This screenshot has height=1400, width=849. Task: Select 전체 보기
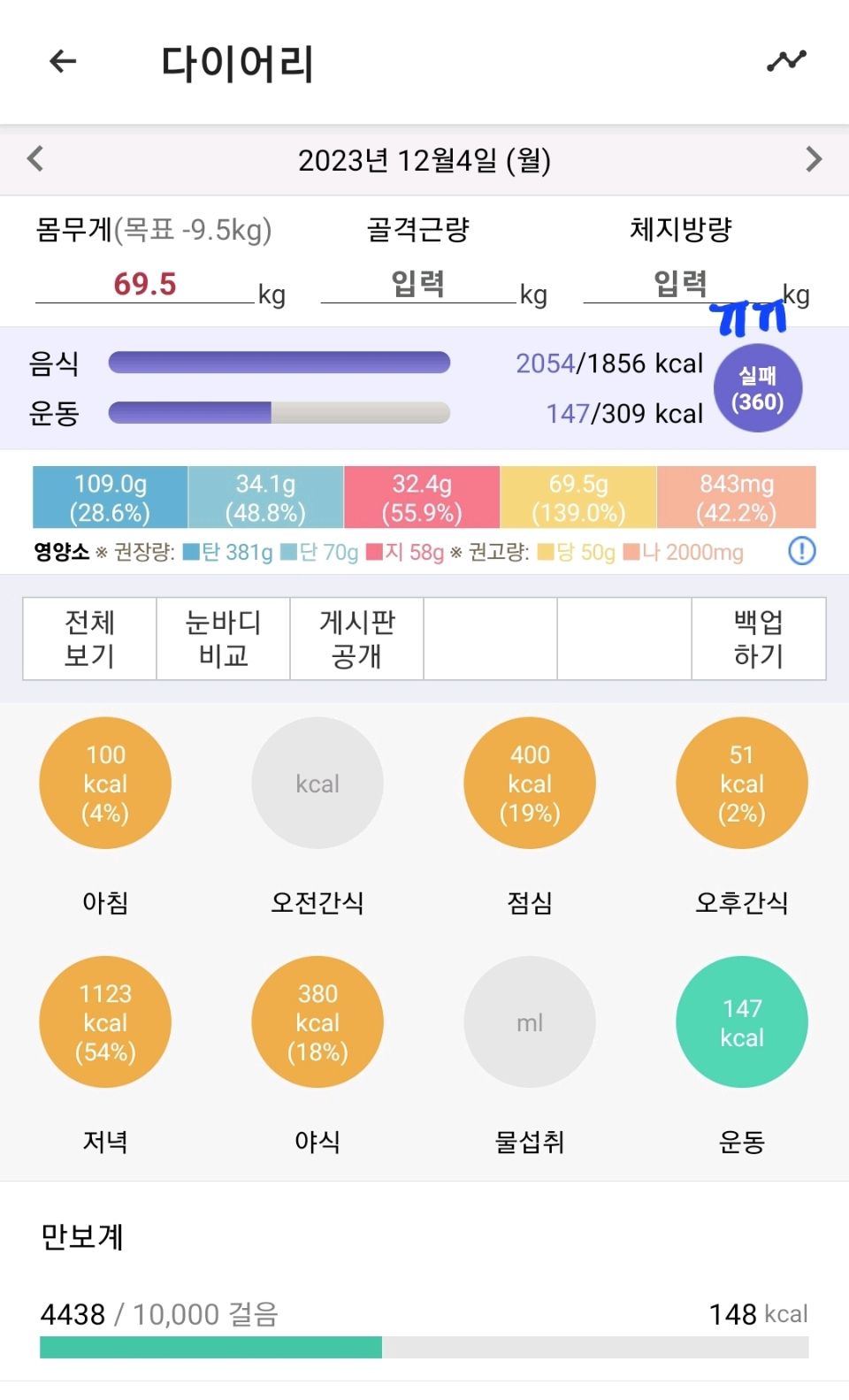[89, 639]
